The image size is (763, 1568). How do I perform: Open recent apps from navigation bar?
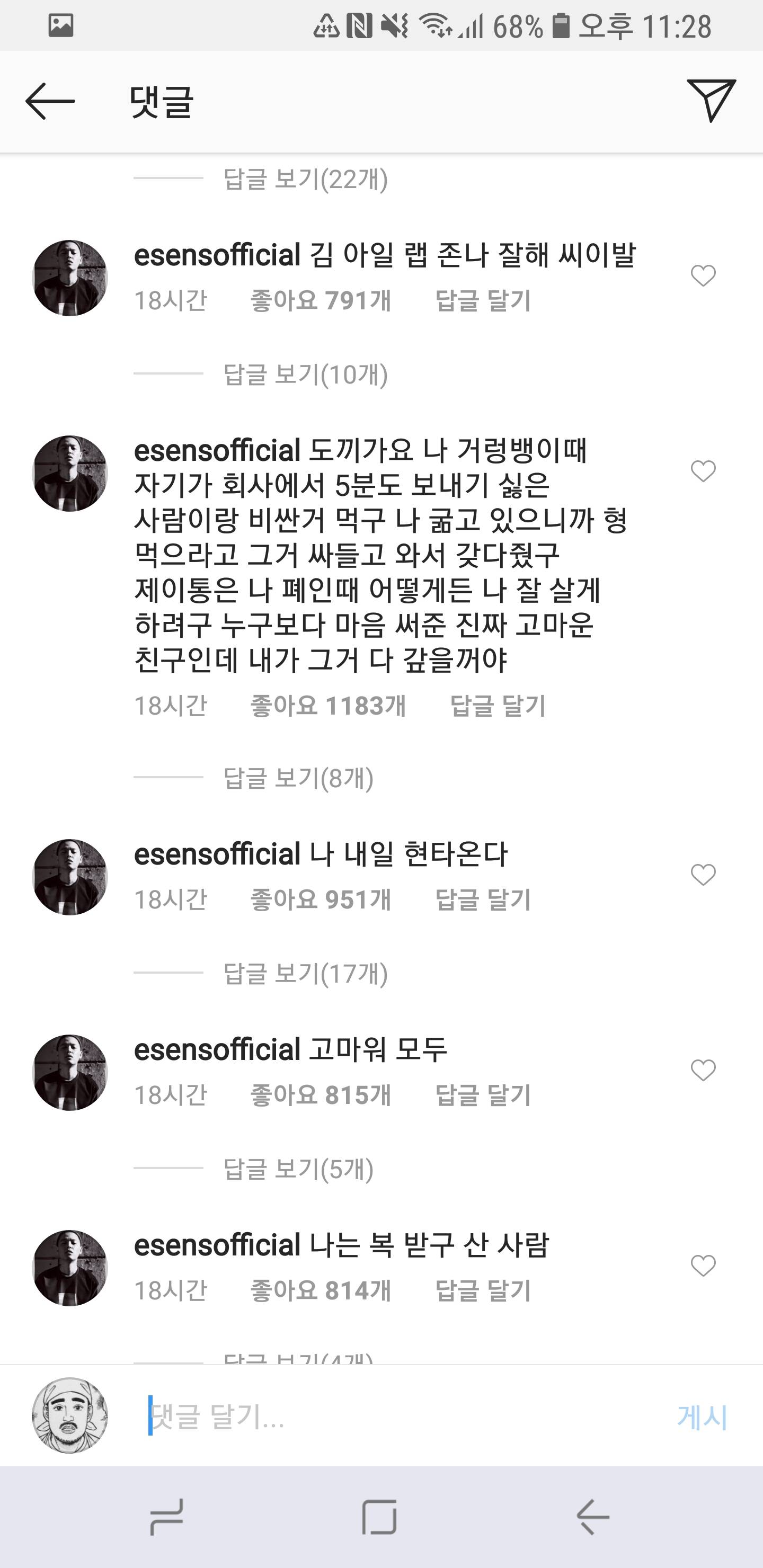pos(166,1517)
